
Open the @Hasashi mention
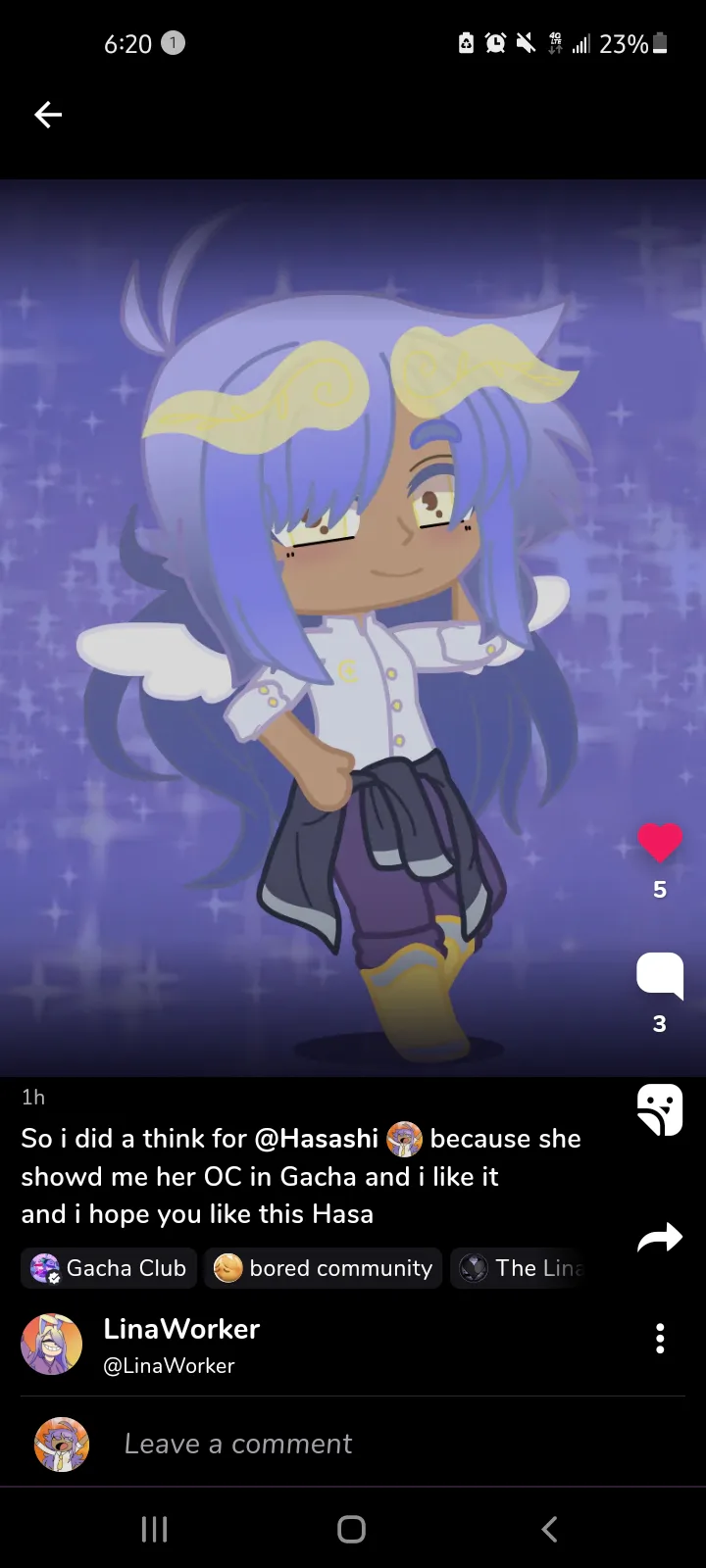(317, 1139)
